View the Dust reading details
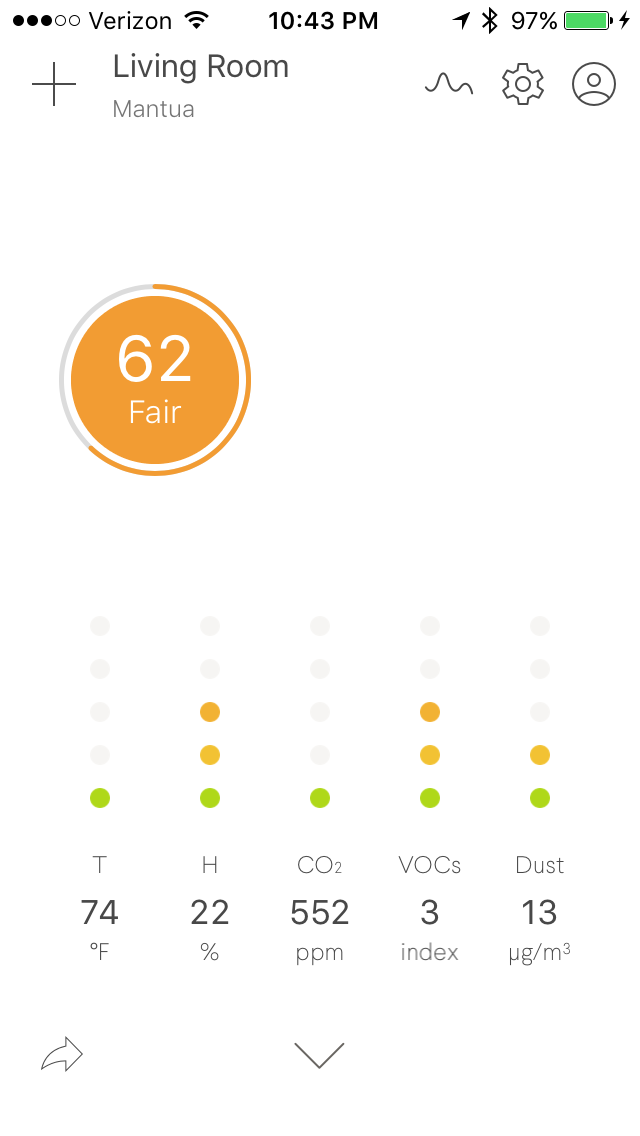Screen dimensions: 640x1136 (539, 910)
